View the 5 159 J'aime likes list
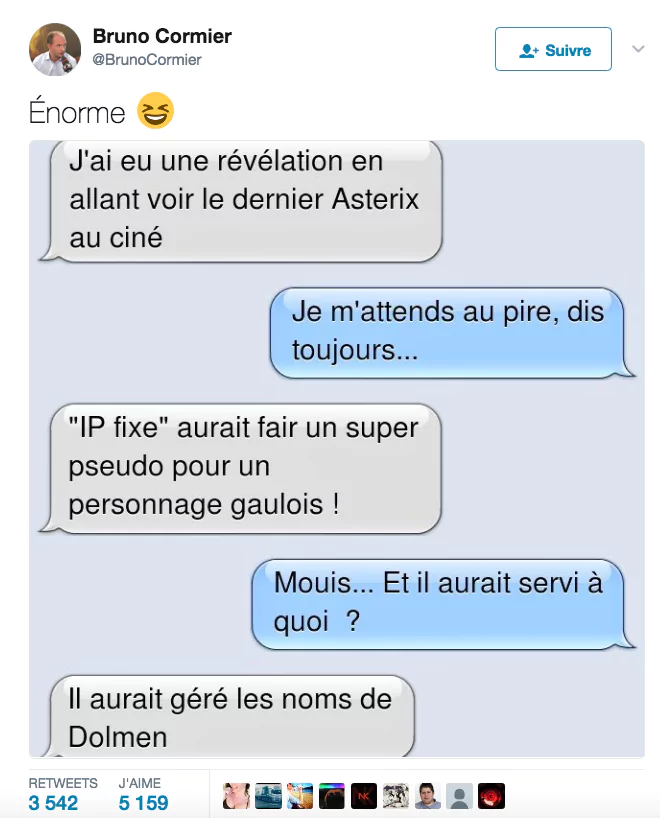The height and width of the screenshot is (818, 660). point(143,802)
